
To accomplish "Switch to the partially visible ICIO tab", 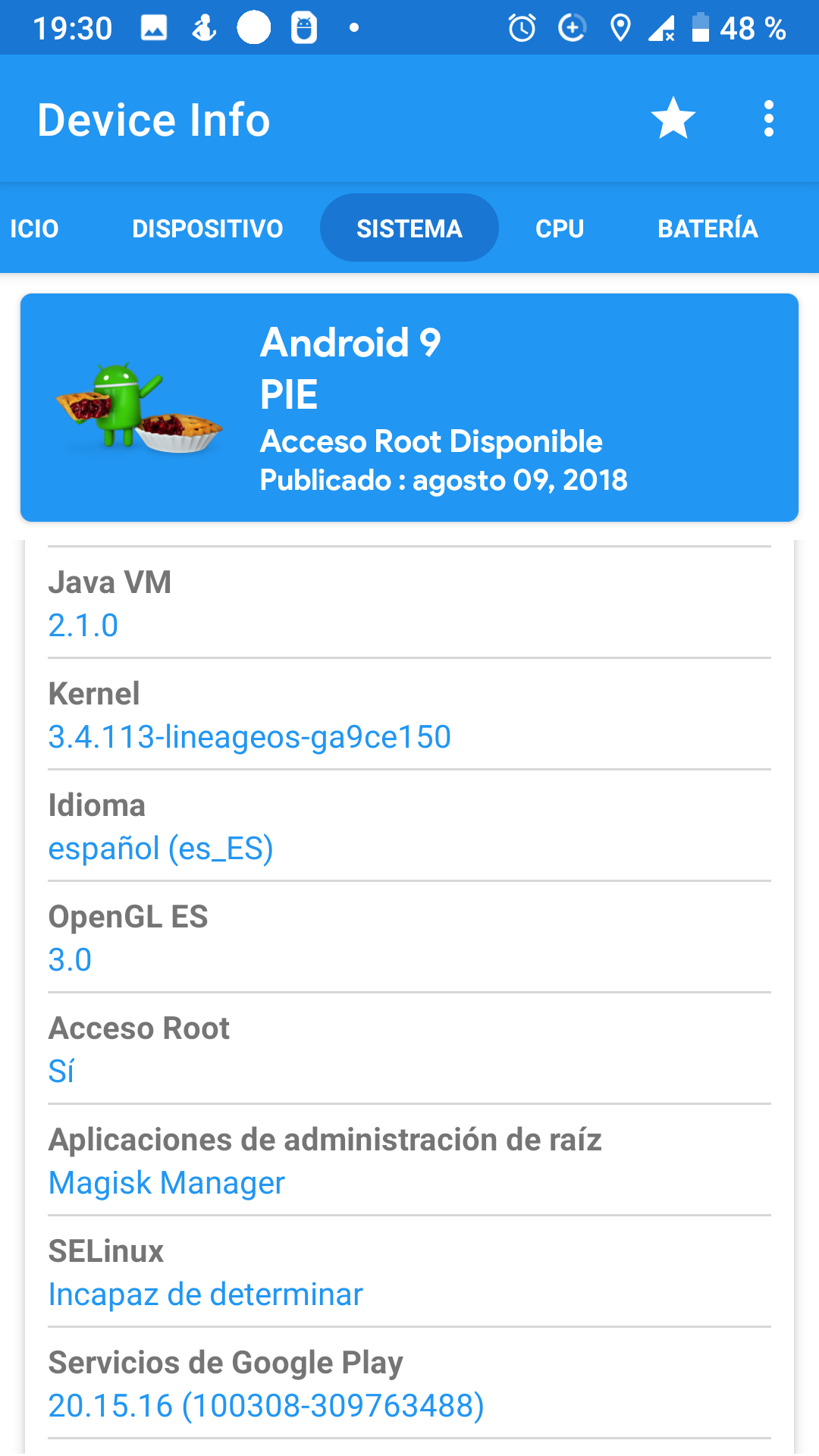I will (34, 228).
